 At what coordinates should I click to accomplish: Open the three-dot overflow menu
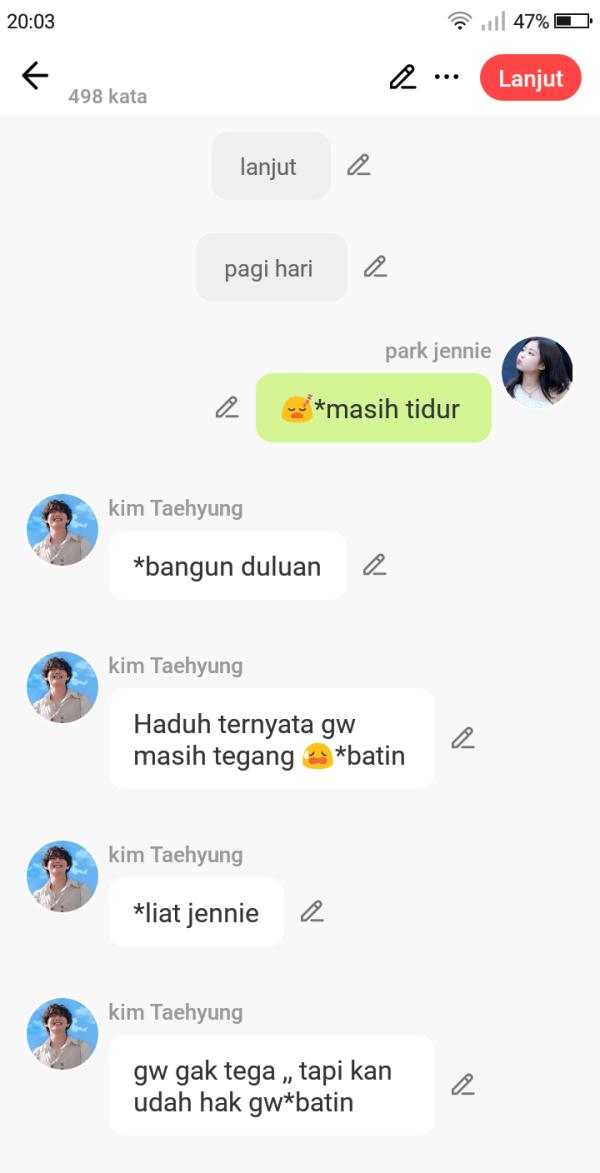[446, 78]
